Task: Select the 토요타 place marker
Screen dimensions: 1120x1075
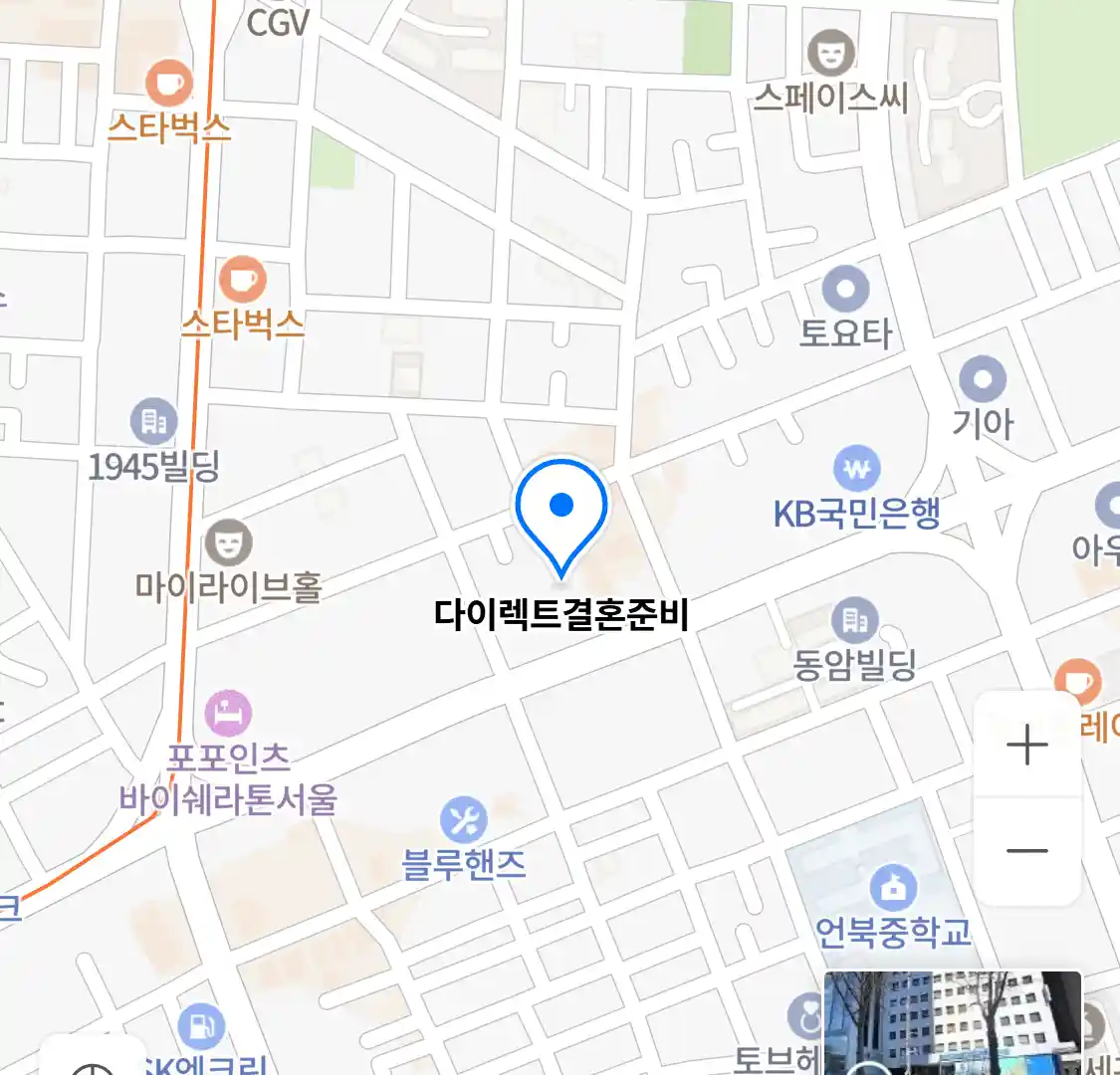Action: (x=845, y=291)
